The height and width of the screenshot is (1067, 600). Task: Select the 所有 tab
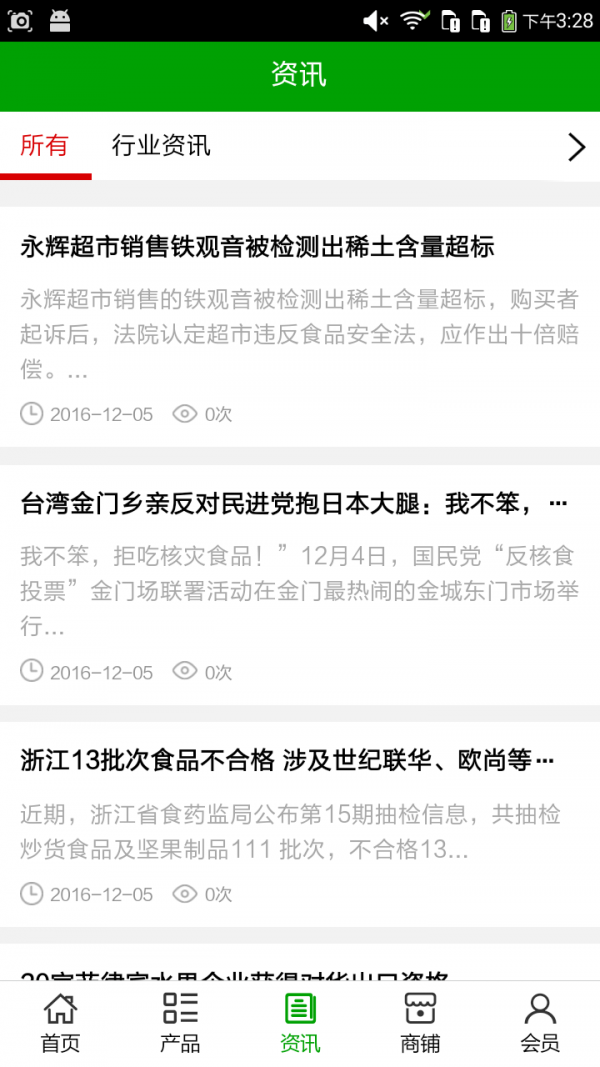[45, 146]
